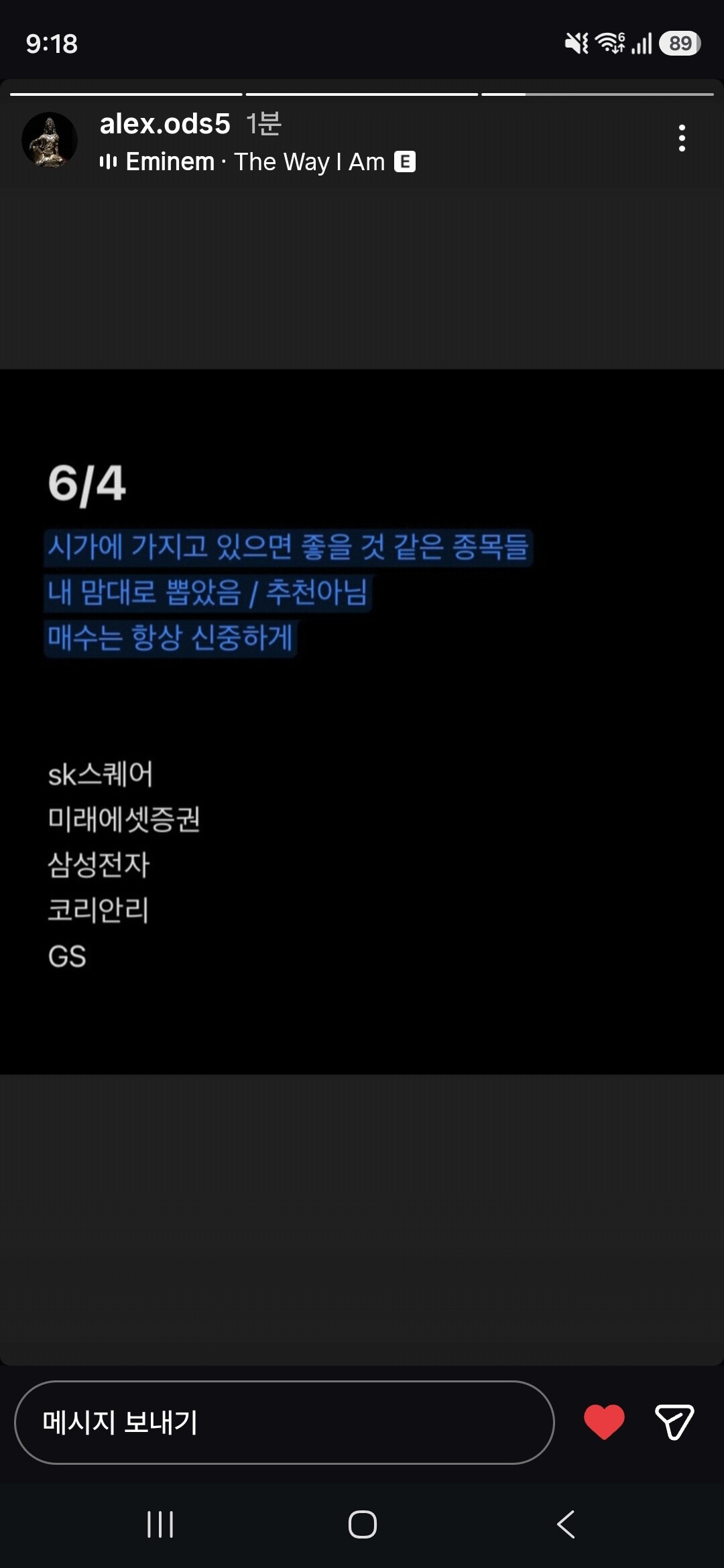Image resolution: width=724 pixels, height=1568 pixels.
Task: Open alex.ods5's profile picture
Action: coord(50,140)
